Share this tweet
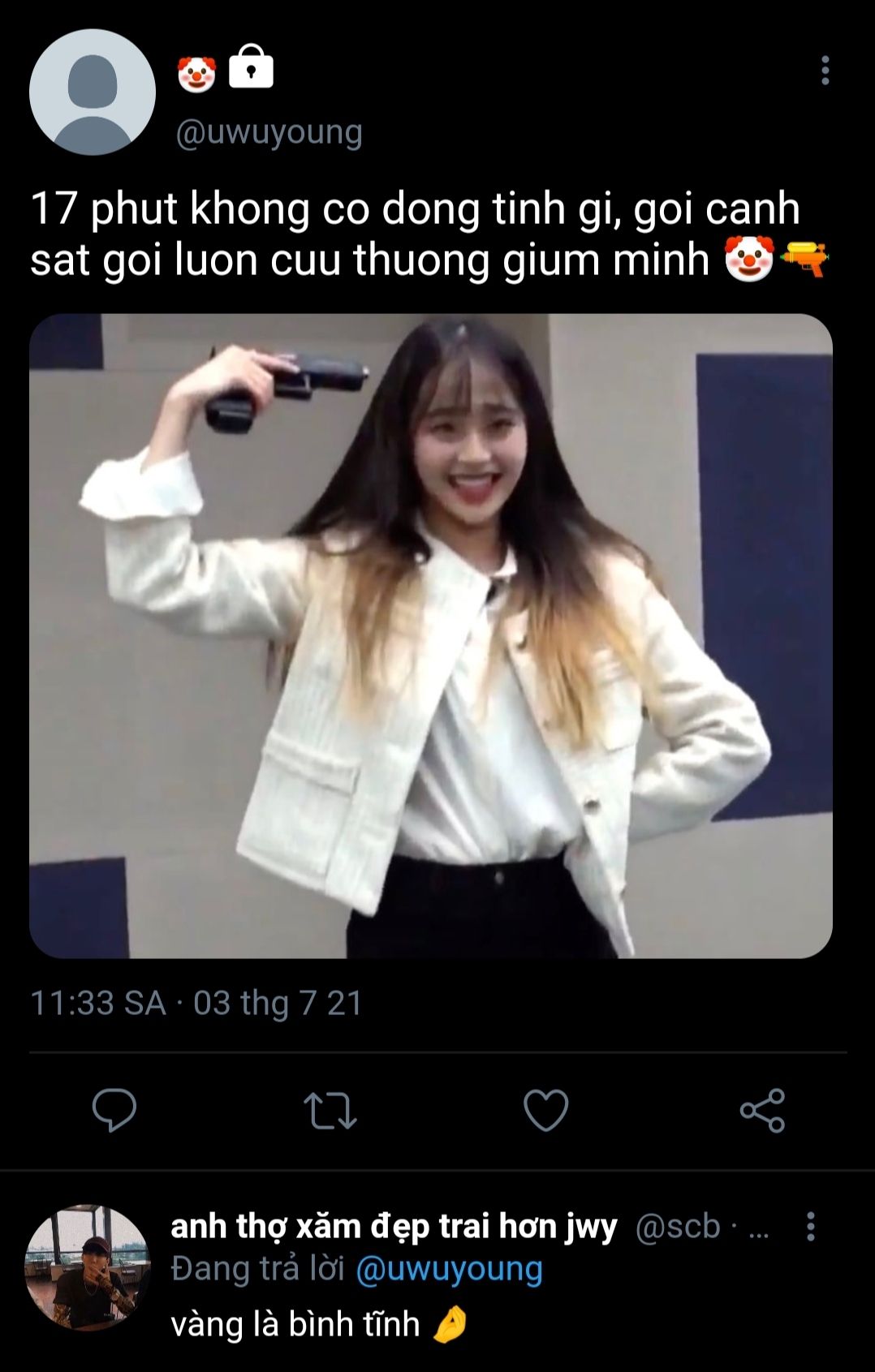Viewport: 875px width, 1372px height. 762,1110
